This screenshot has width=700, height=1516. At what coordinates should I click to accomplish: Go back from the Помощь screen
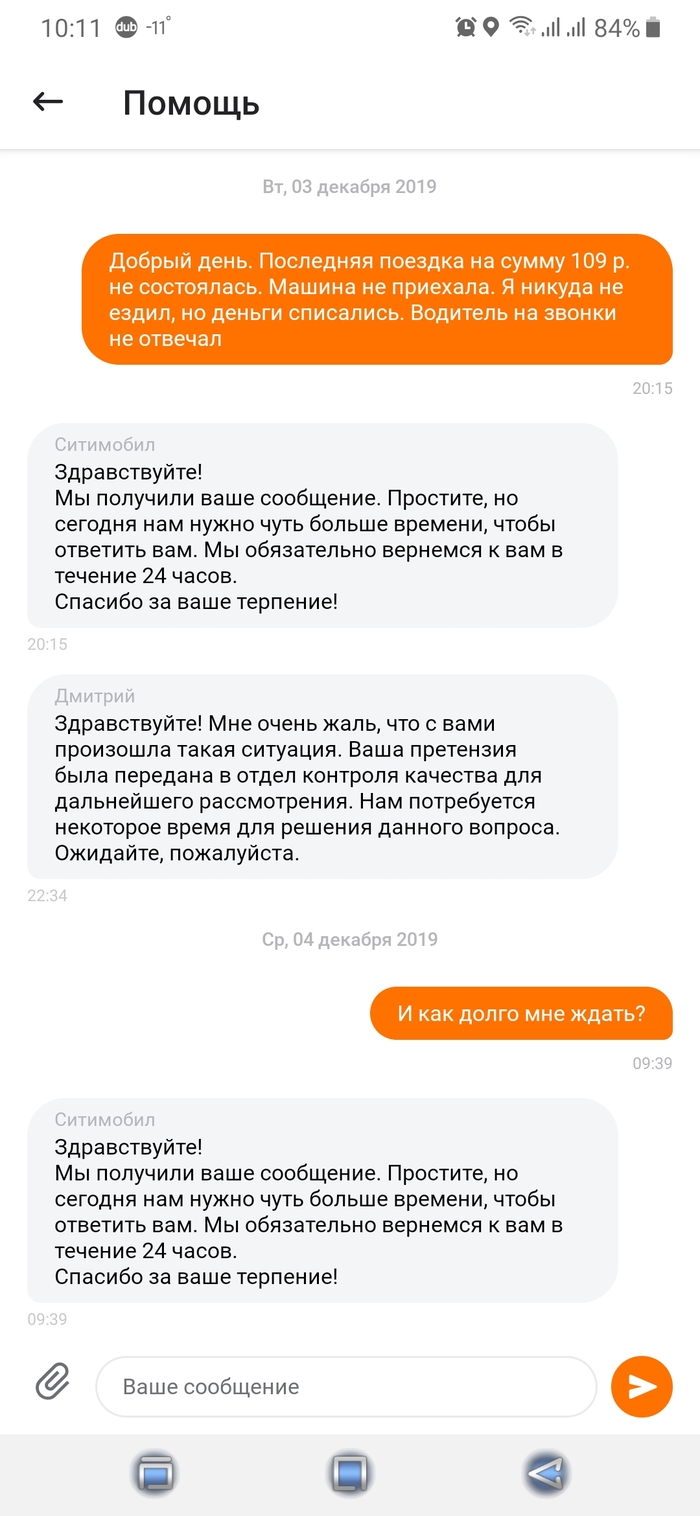click(47, 102)
